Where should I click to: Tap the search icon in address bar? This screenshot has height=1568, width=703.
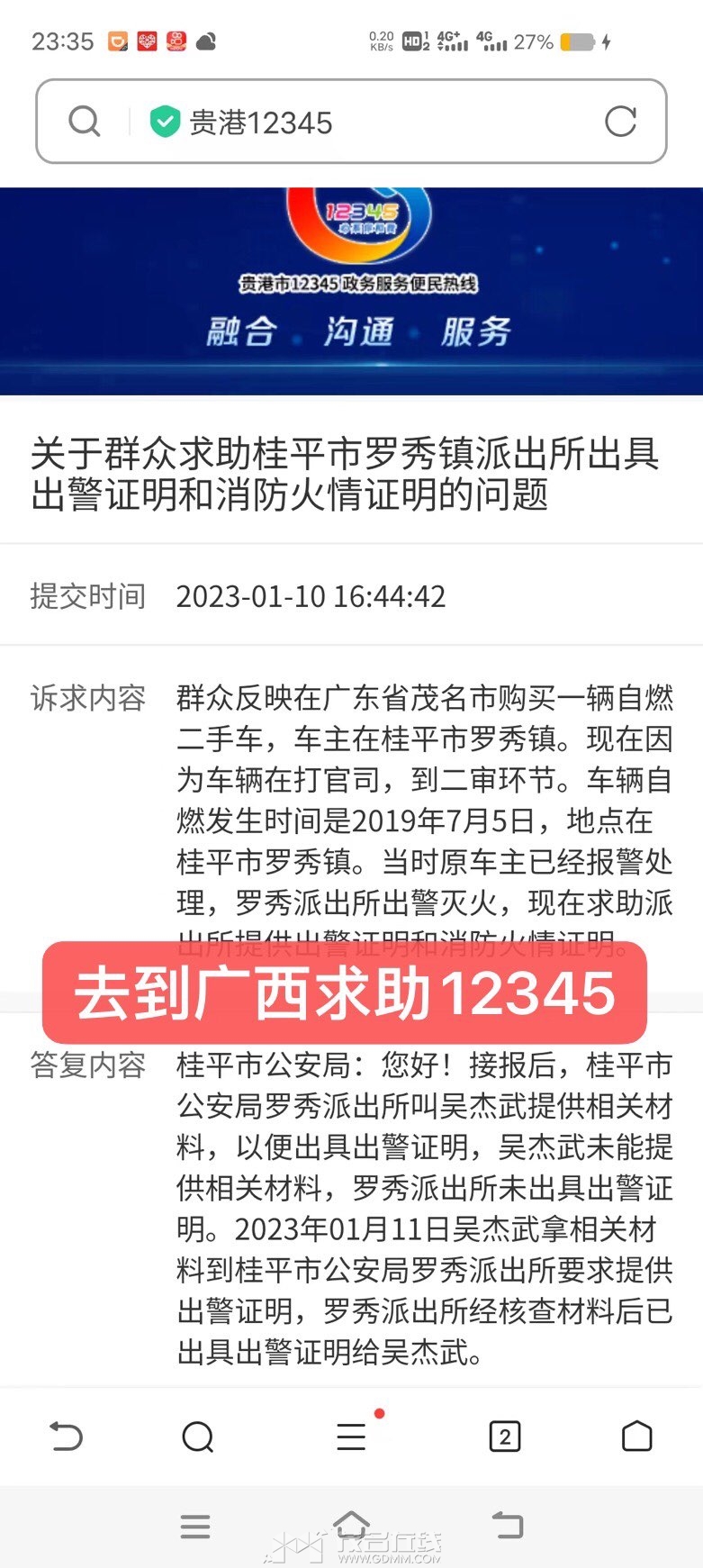pyautogui.click(x=85, y=122)
